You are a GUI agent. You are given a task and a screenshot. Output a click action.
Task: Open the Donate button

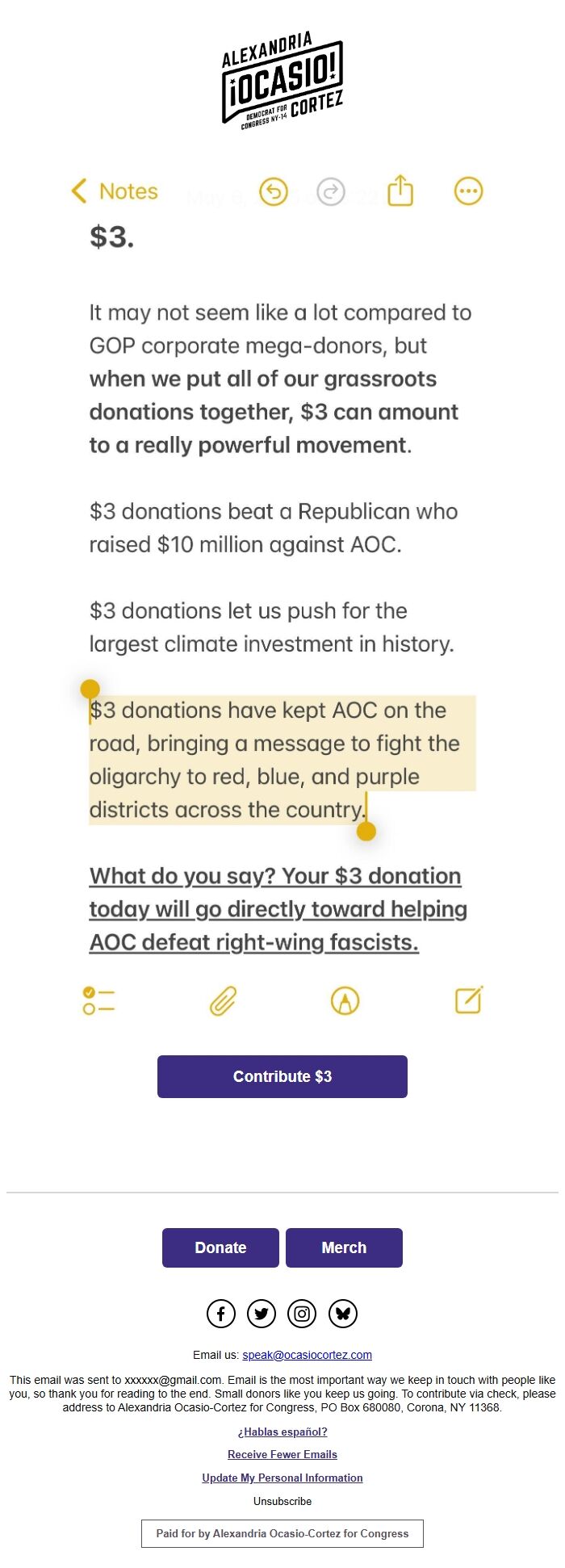[220, 1247]
